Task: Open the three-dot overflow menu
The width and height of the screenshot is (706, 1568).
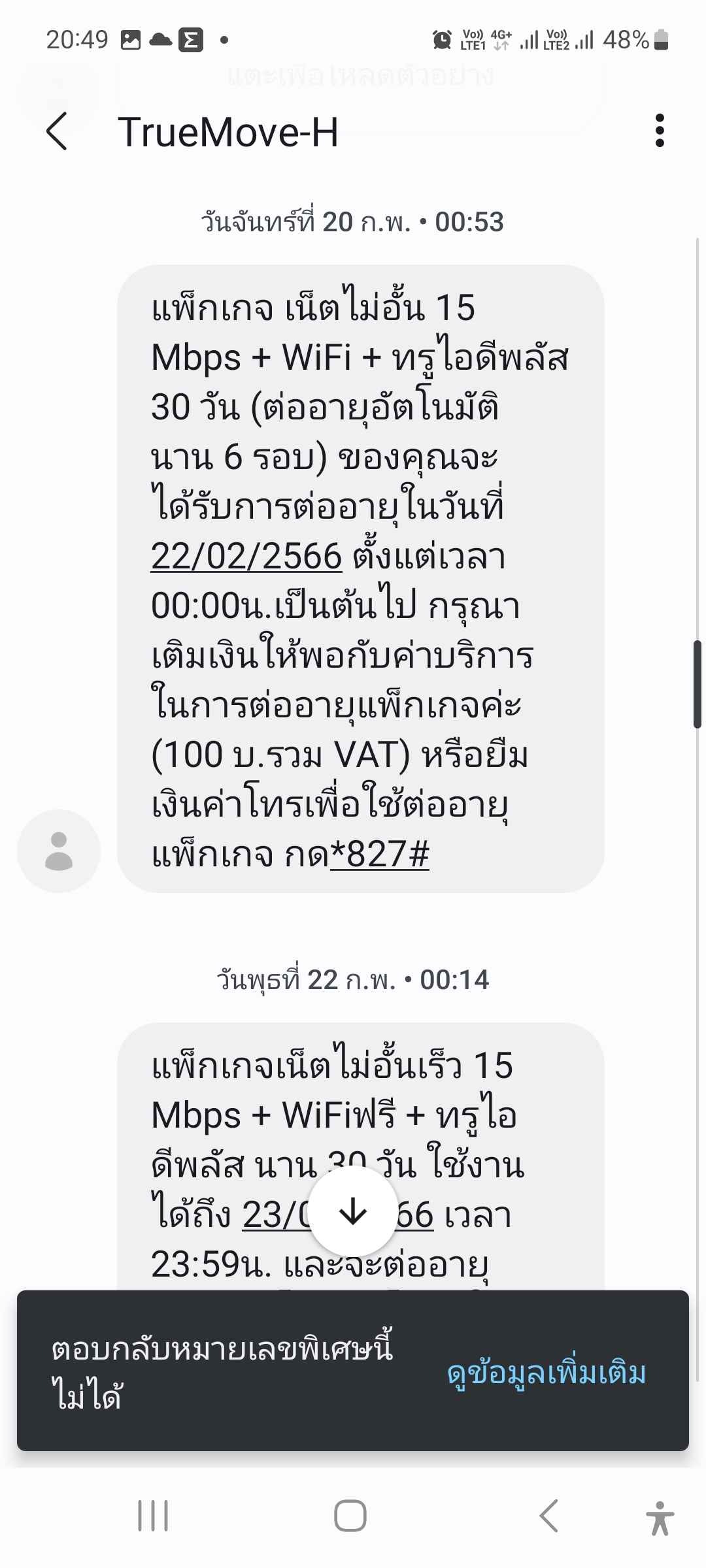Action: point(659,131)
